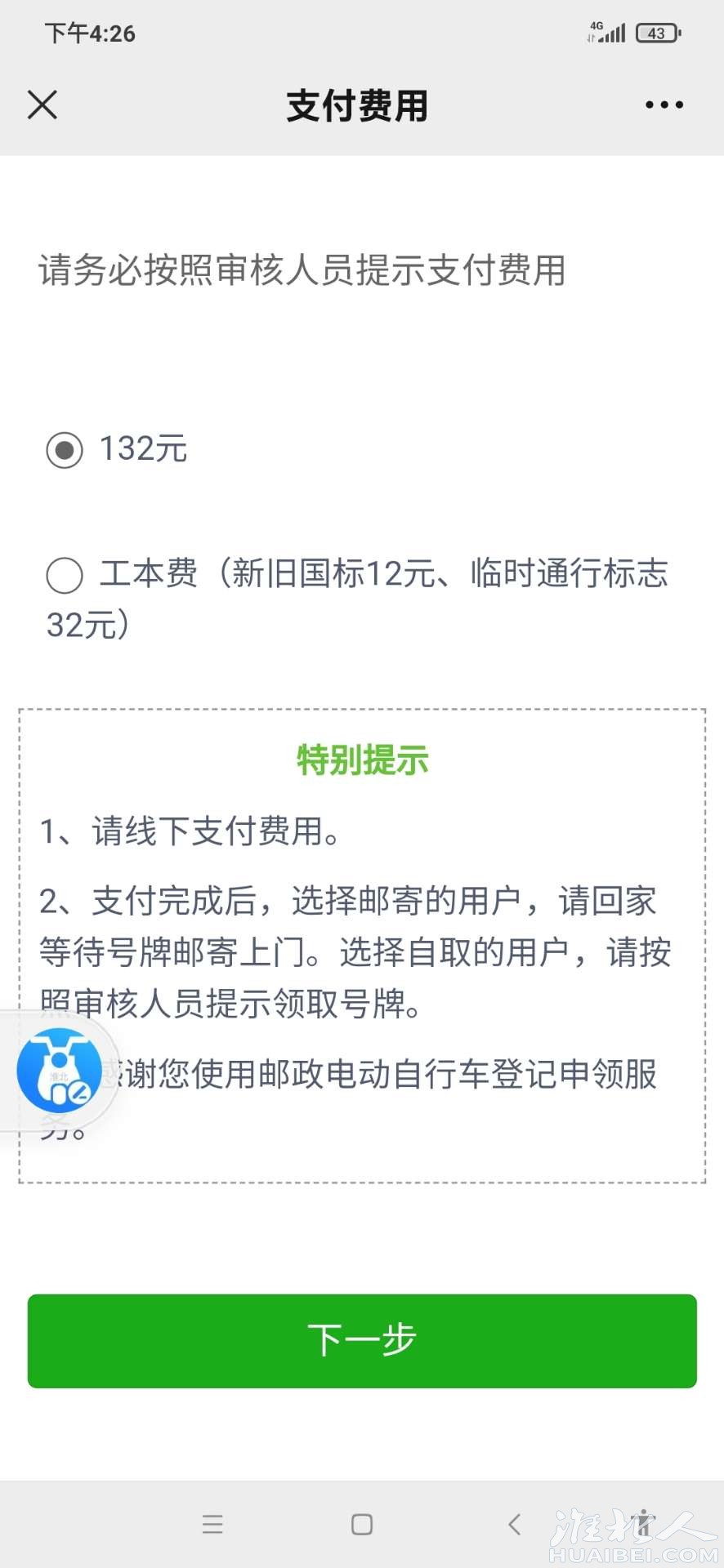Go back using system navigation arrow
The image size is (724, 1568).
[514, 1524]
